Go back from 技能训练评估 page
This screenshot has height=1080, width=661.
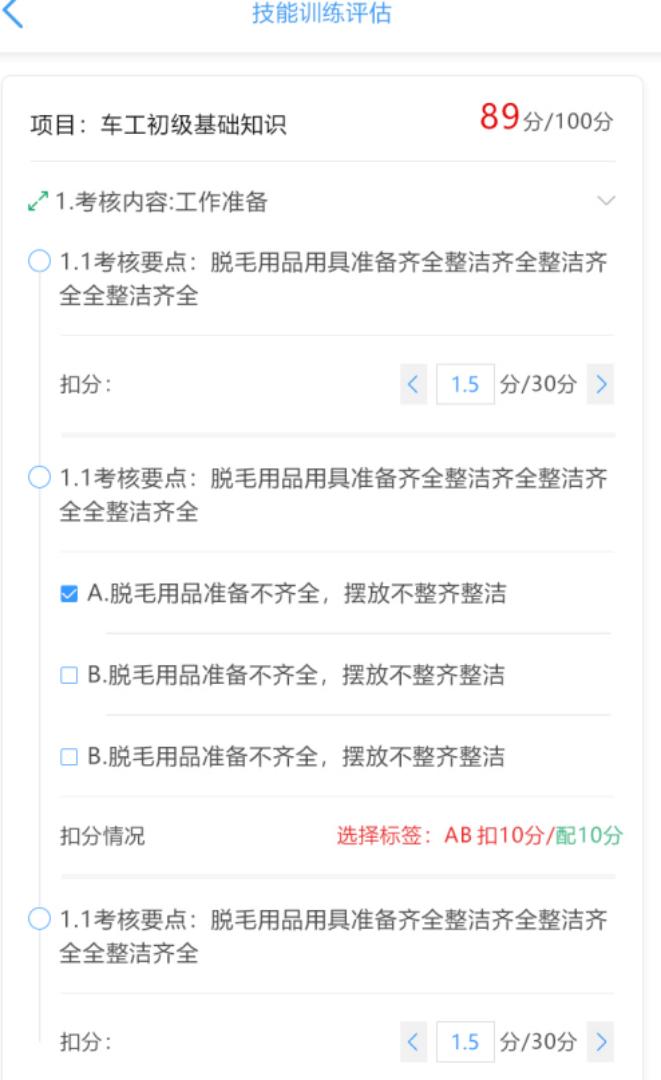click(14, 14)
